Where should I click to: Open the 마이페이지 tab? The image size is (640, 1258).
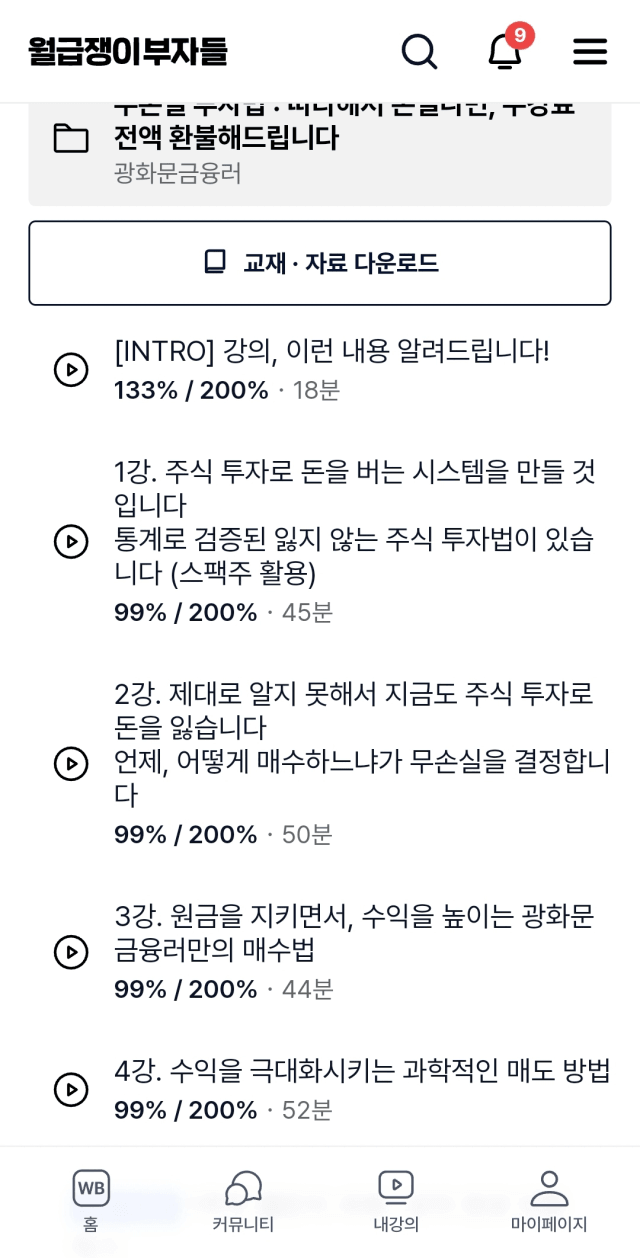point(548,1201)
